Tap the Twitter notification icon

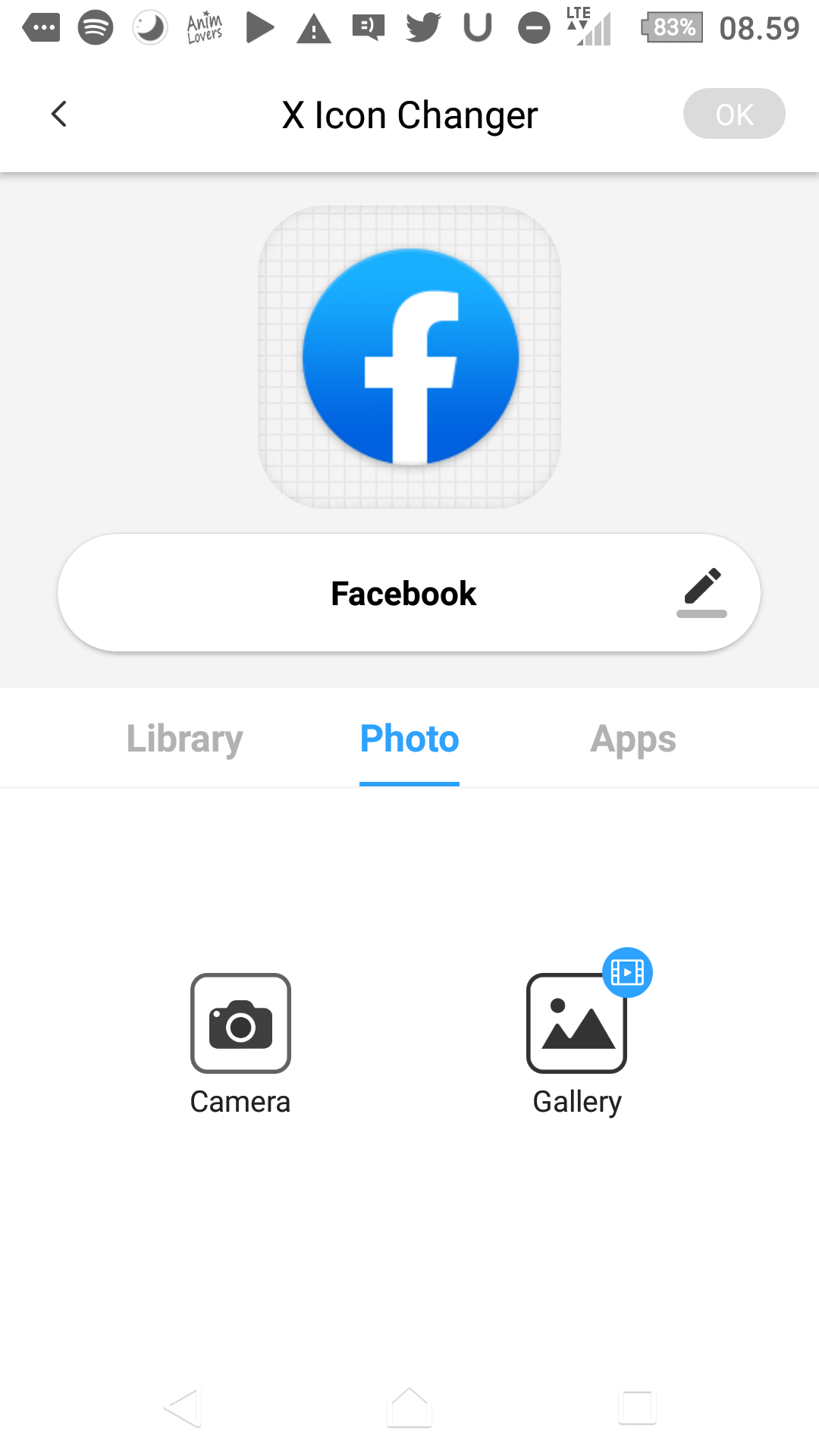coord(422,27)
